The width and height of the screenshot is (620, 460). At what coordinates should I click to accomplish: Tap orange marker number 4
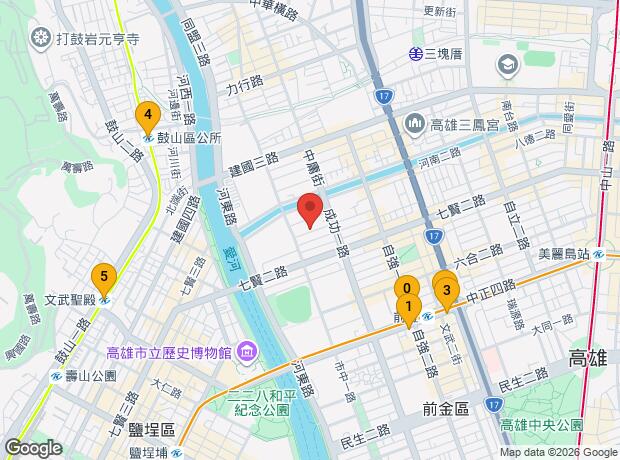(148, 118)
